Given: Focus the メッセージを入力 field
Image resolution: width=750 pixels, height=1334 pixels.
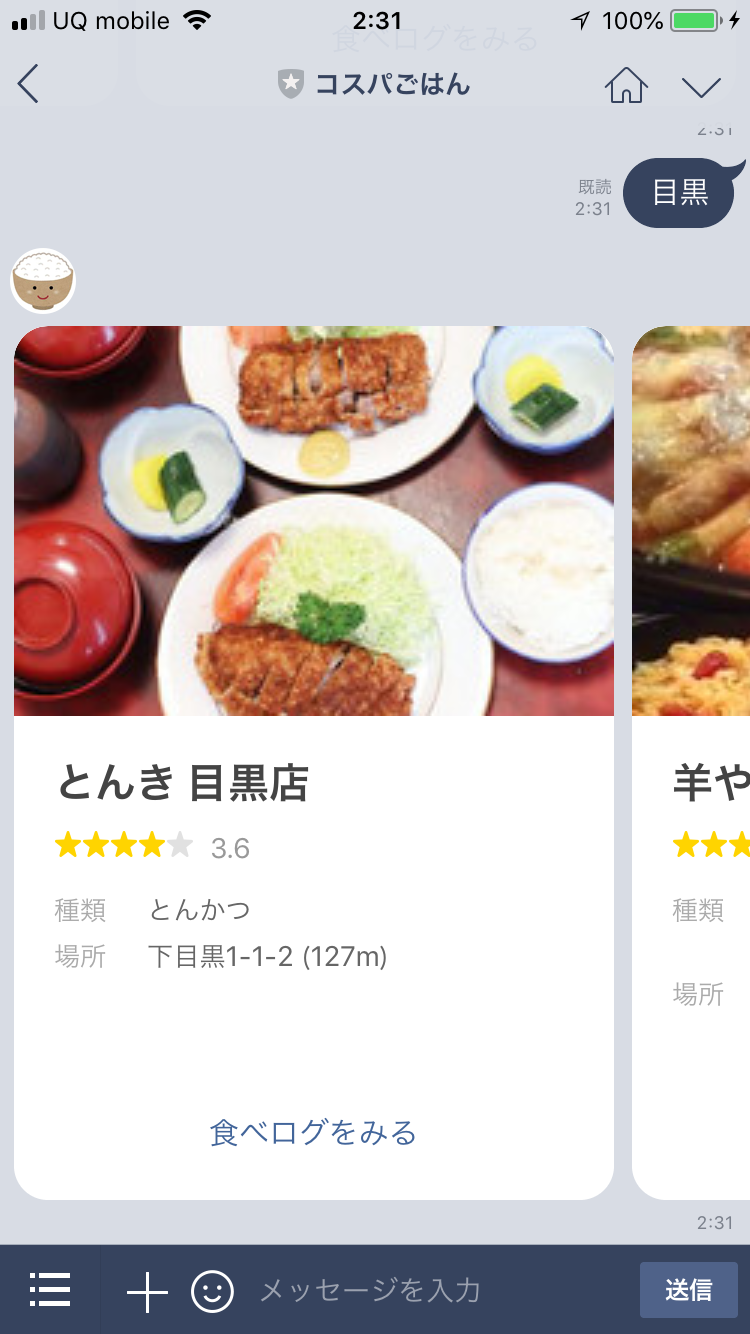Looking at the screenshot, I should point(430,1291).
